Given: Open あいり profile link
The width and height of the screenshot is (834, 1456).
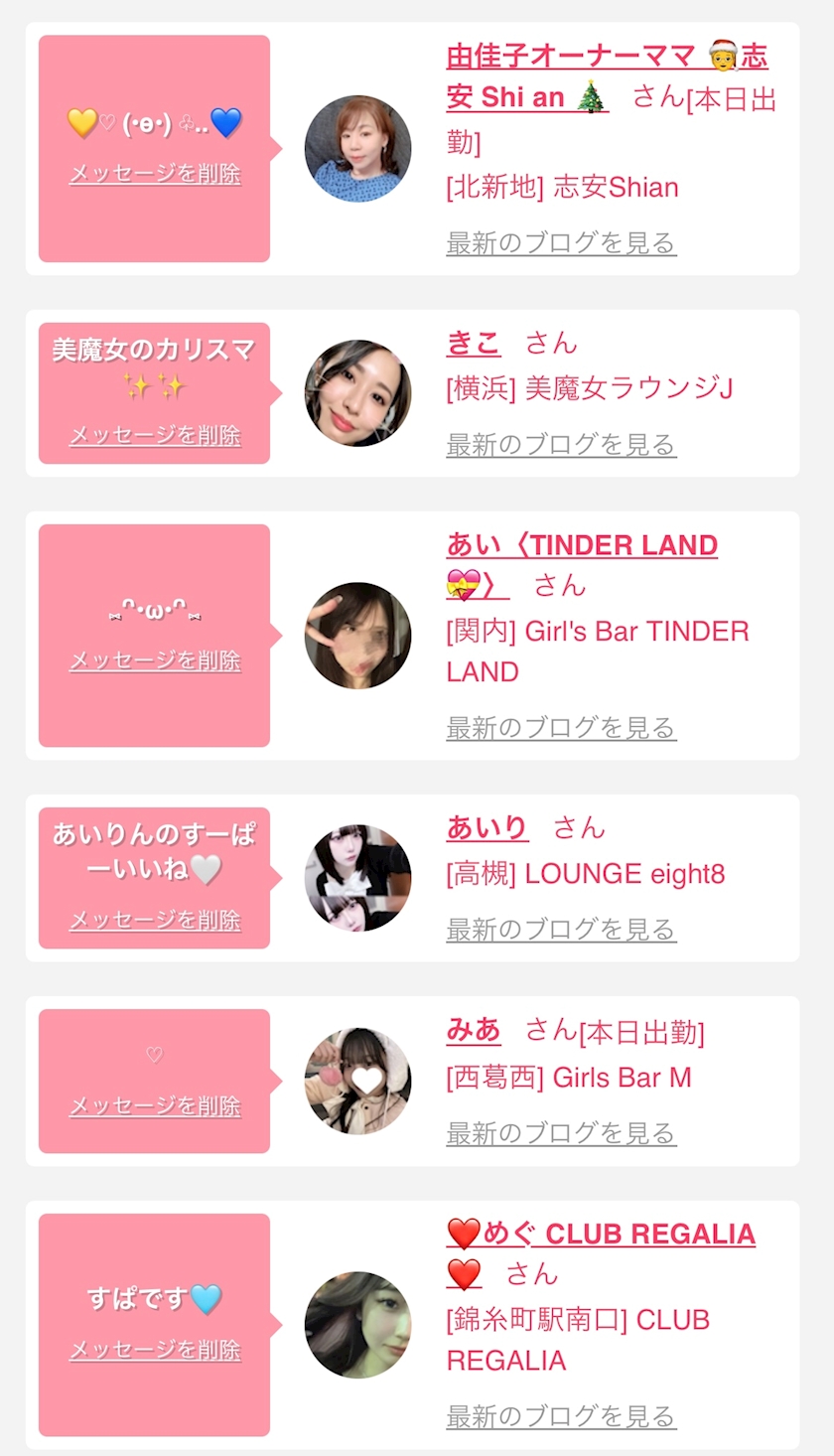Looking at the screenshot, I should (x=486, y=827).
